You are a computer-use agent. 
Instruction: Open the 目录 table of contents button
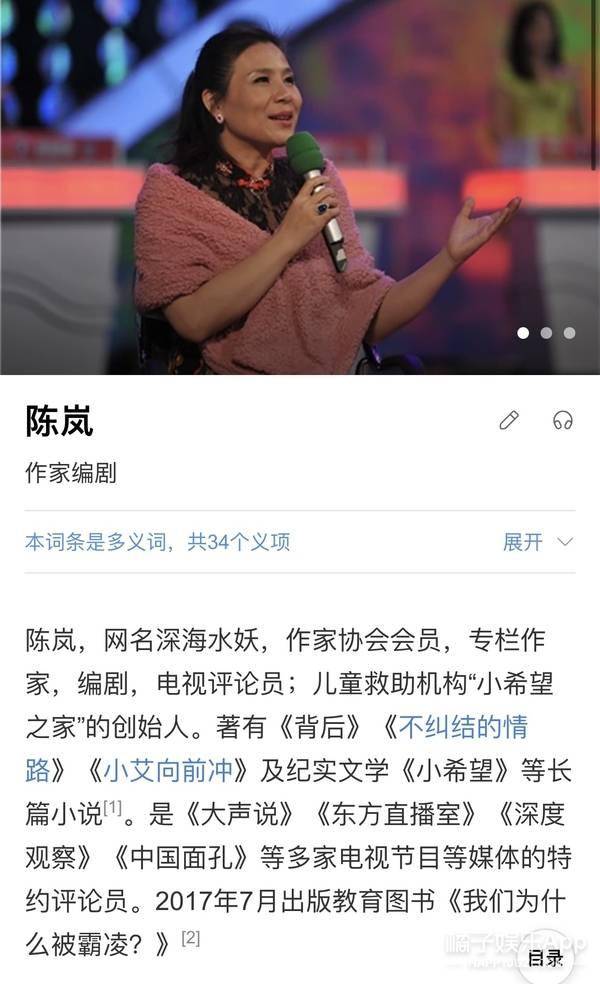[x=546, y=957]
